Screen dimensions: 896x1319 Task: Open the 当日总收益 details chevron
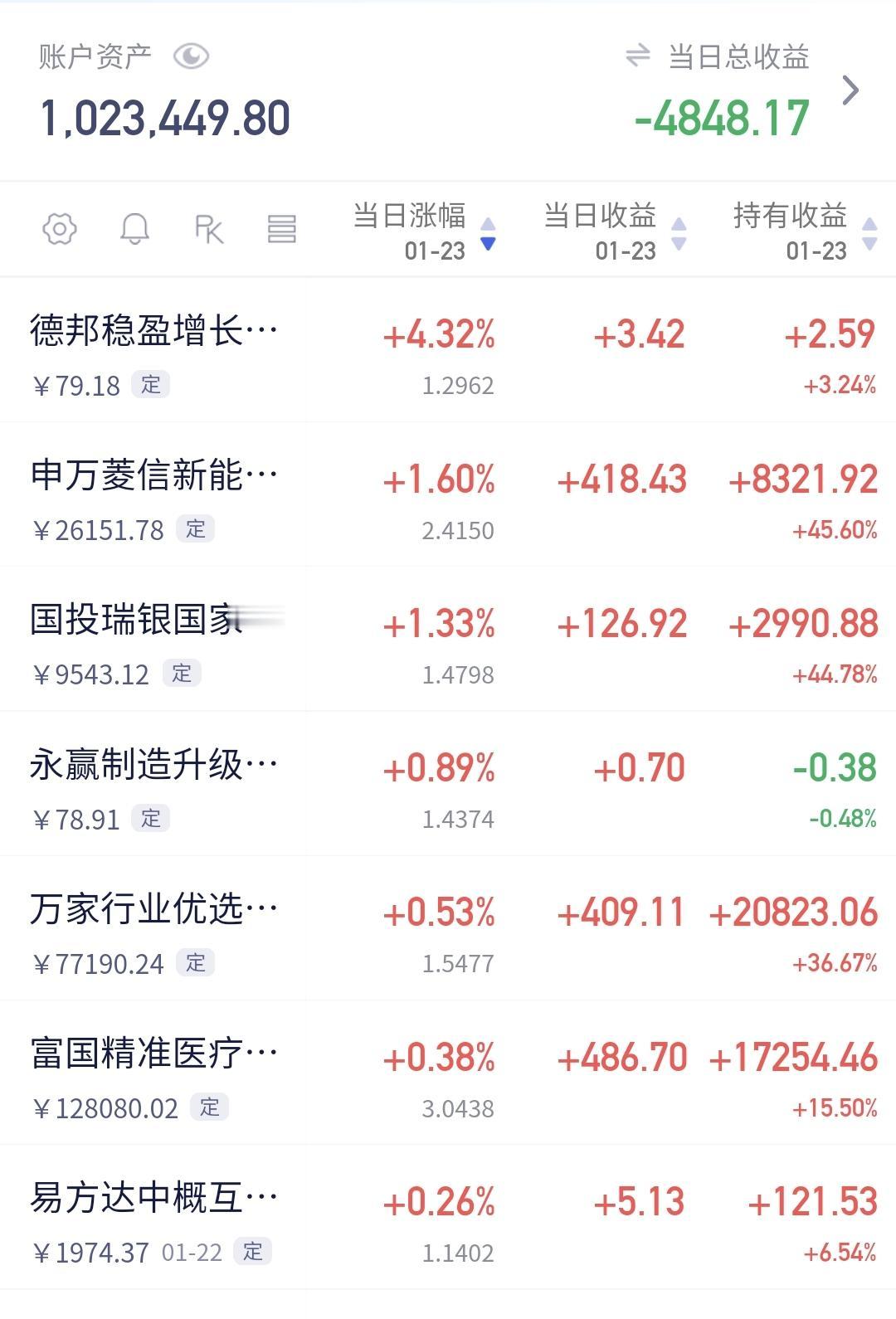click(x=850, y=90)
